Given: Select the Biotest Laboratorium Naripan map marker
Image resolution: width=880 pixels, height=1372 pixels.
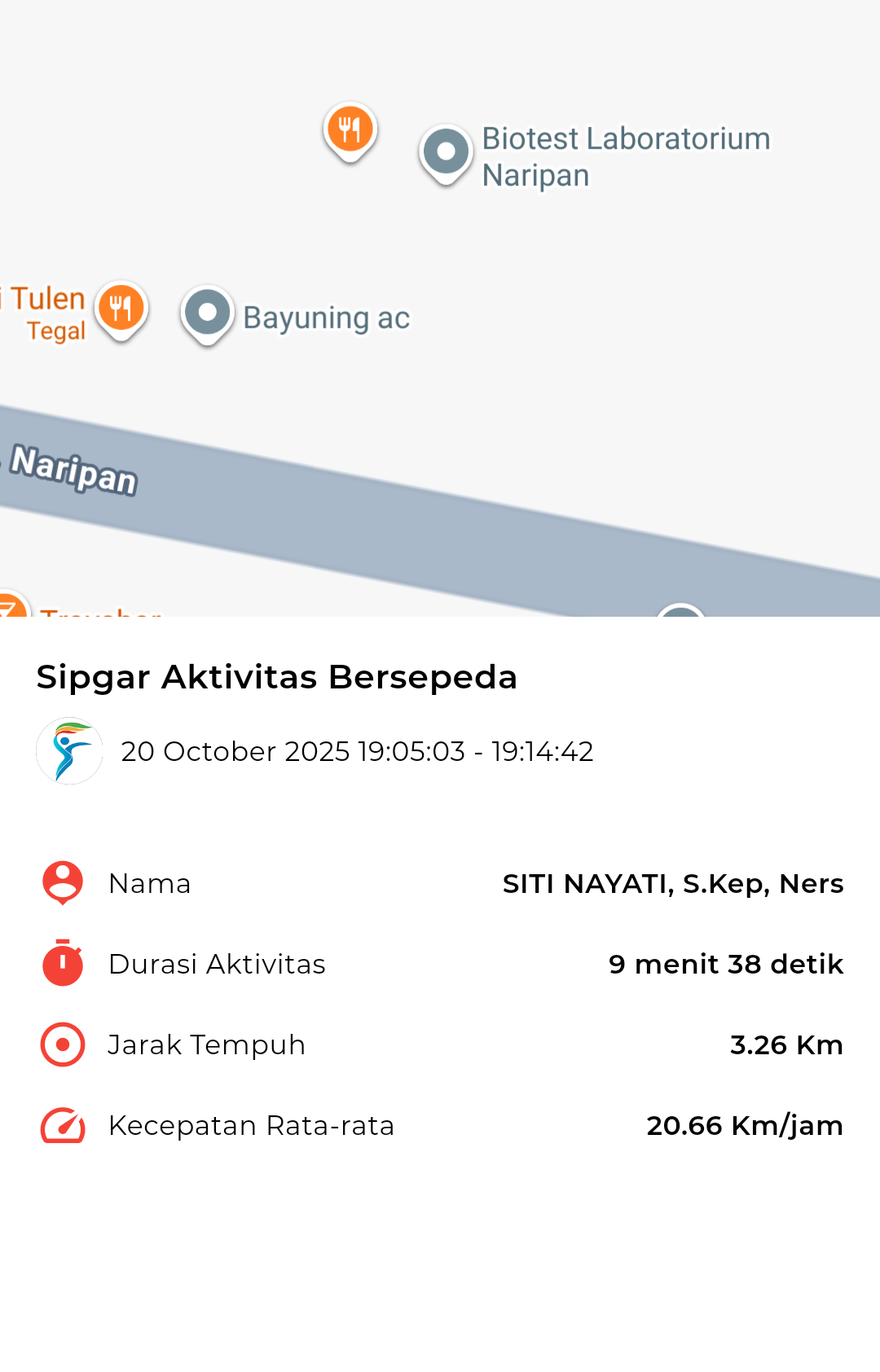Looking at the screenshot, I should 446,152.
